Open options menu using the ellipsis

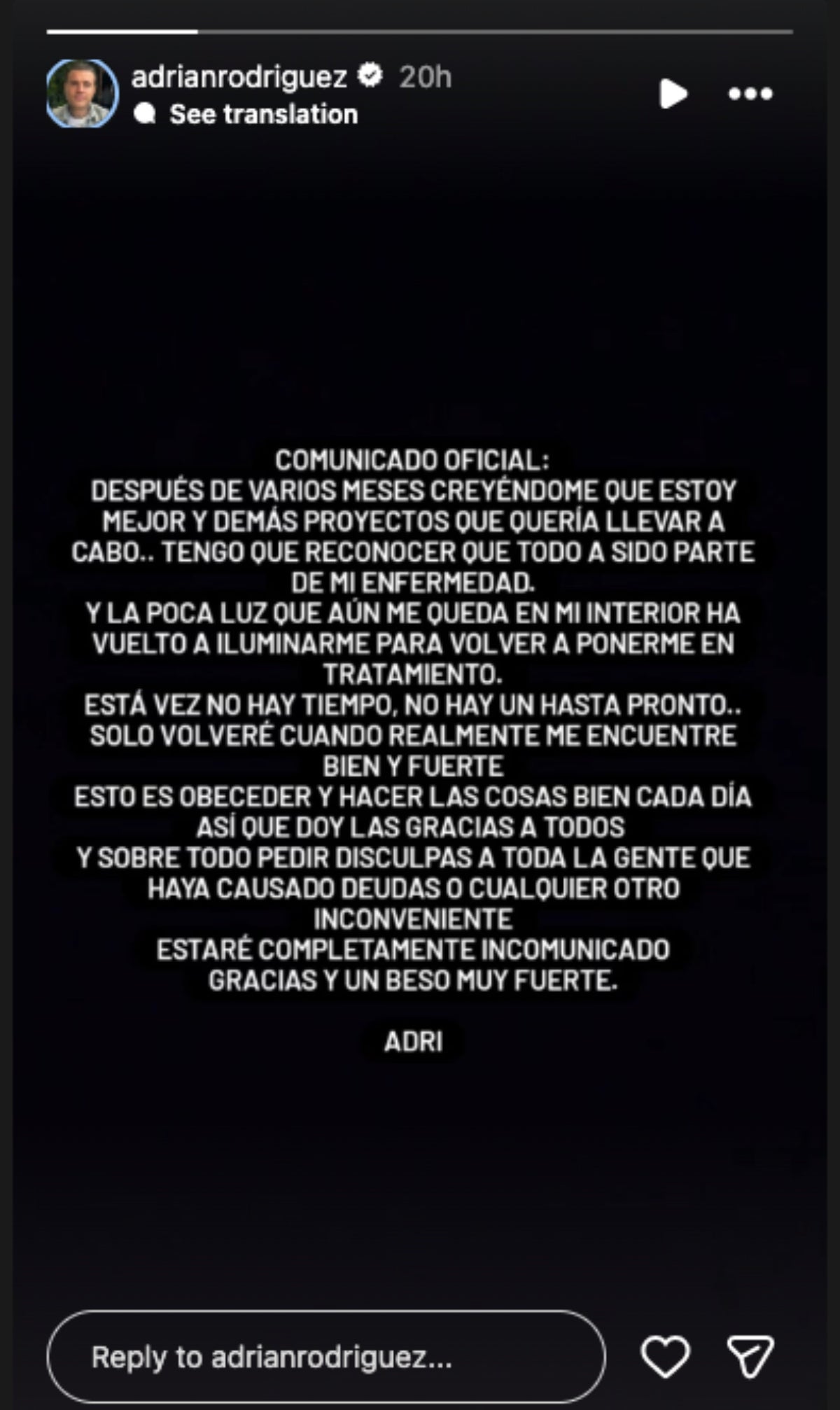750,92
